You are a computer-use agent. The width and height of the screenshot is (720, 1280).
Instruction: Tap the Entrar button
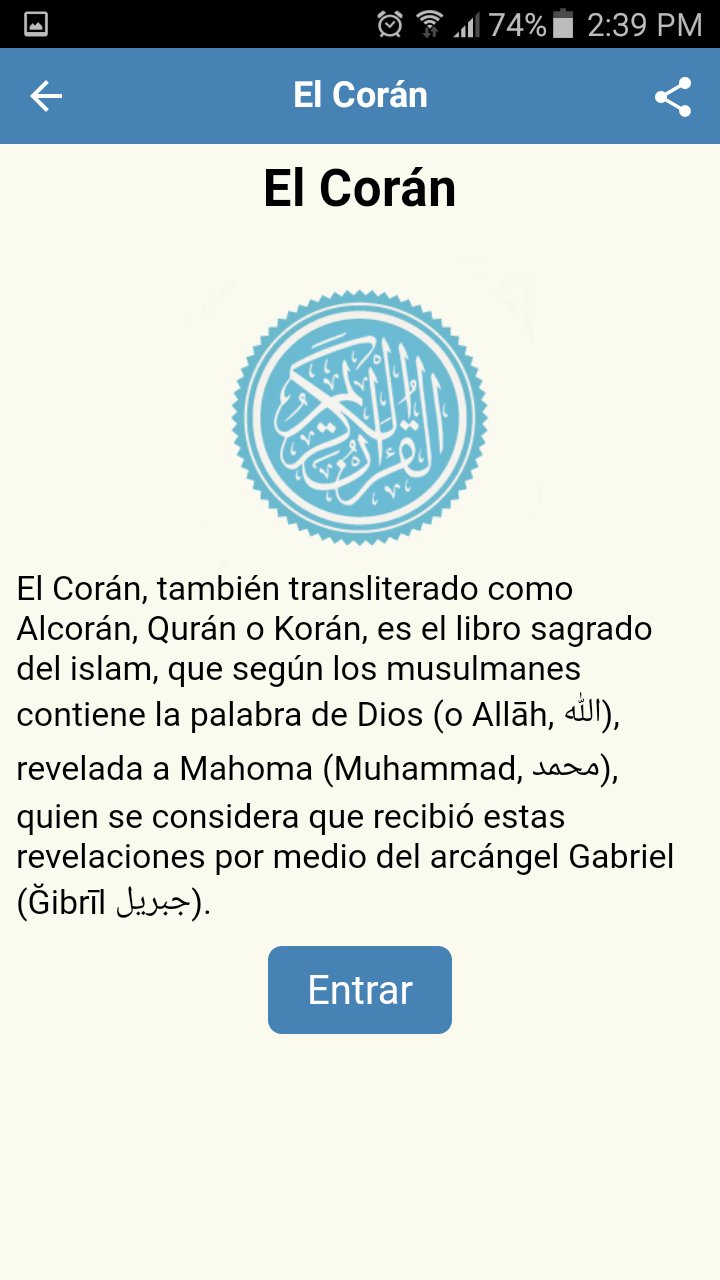coord(360,990)
